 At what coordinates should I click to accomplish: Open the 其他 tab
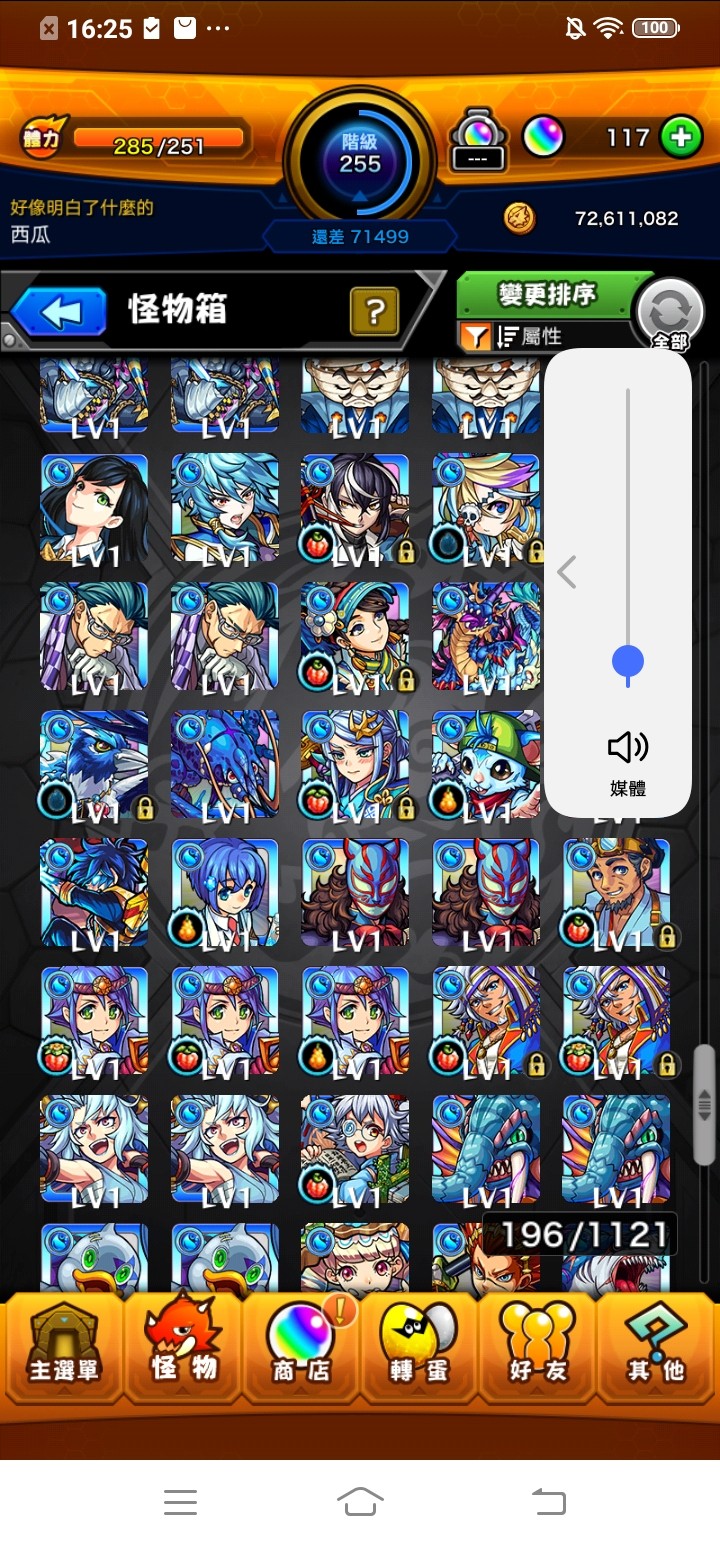(658, 1350)
